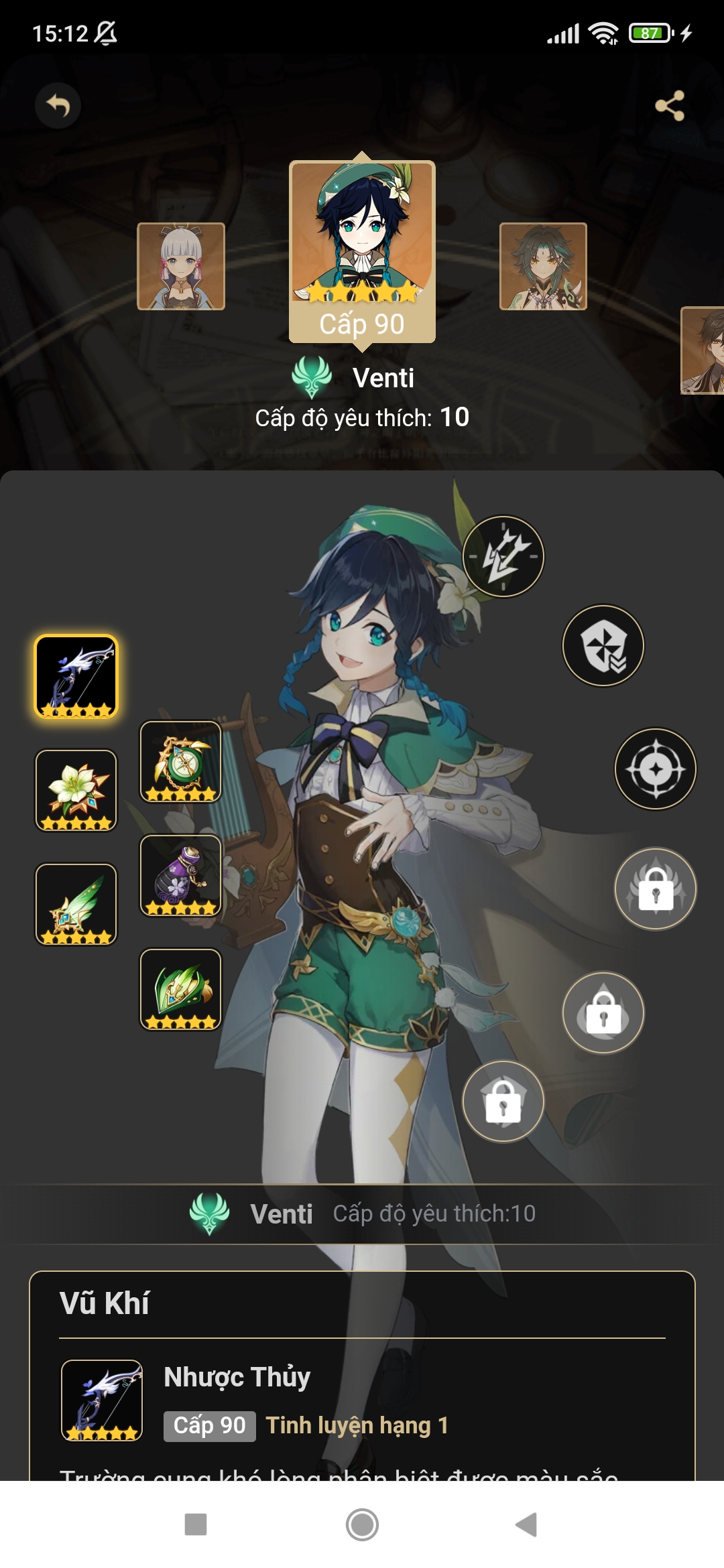View the feather artifact details
Image resolution: width=724 pixels, height=1568 pixels.
coord(76,905)
